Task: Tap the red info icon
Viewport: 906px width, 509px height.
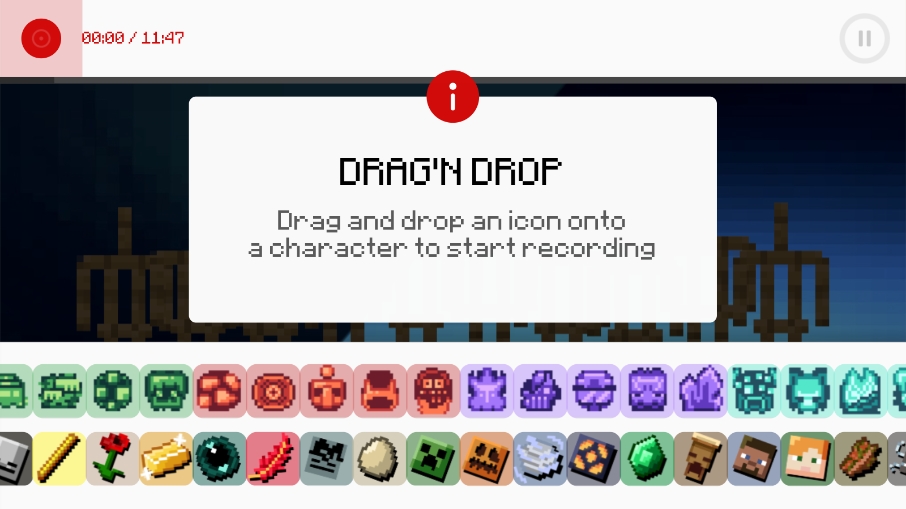Action: [x=453, y=97]
